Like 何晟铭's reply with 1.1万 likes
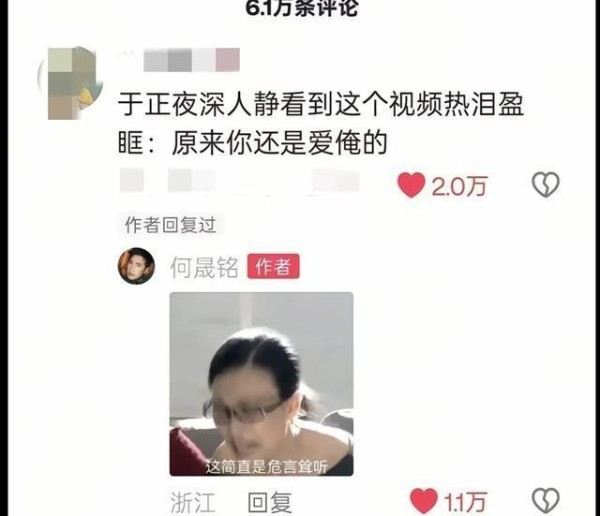The height and width of the screenshot is (516, 600). 424,501
